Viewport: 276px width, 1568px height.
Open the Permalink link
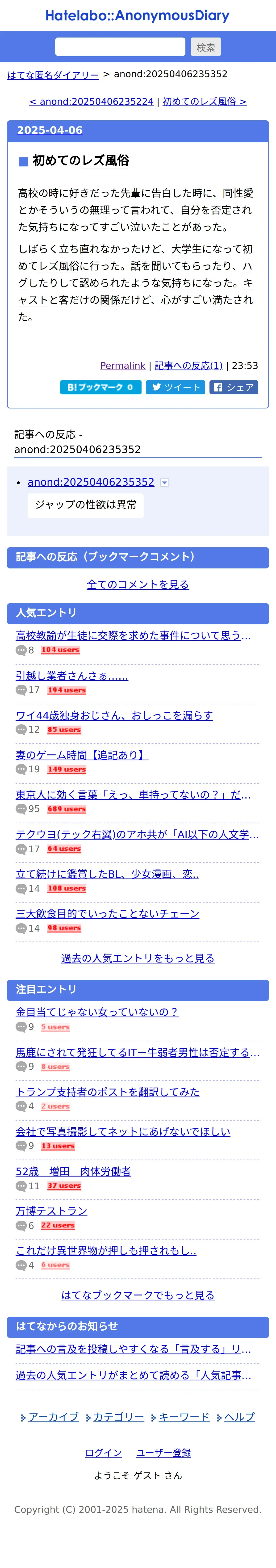[123, 365]
